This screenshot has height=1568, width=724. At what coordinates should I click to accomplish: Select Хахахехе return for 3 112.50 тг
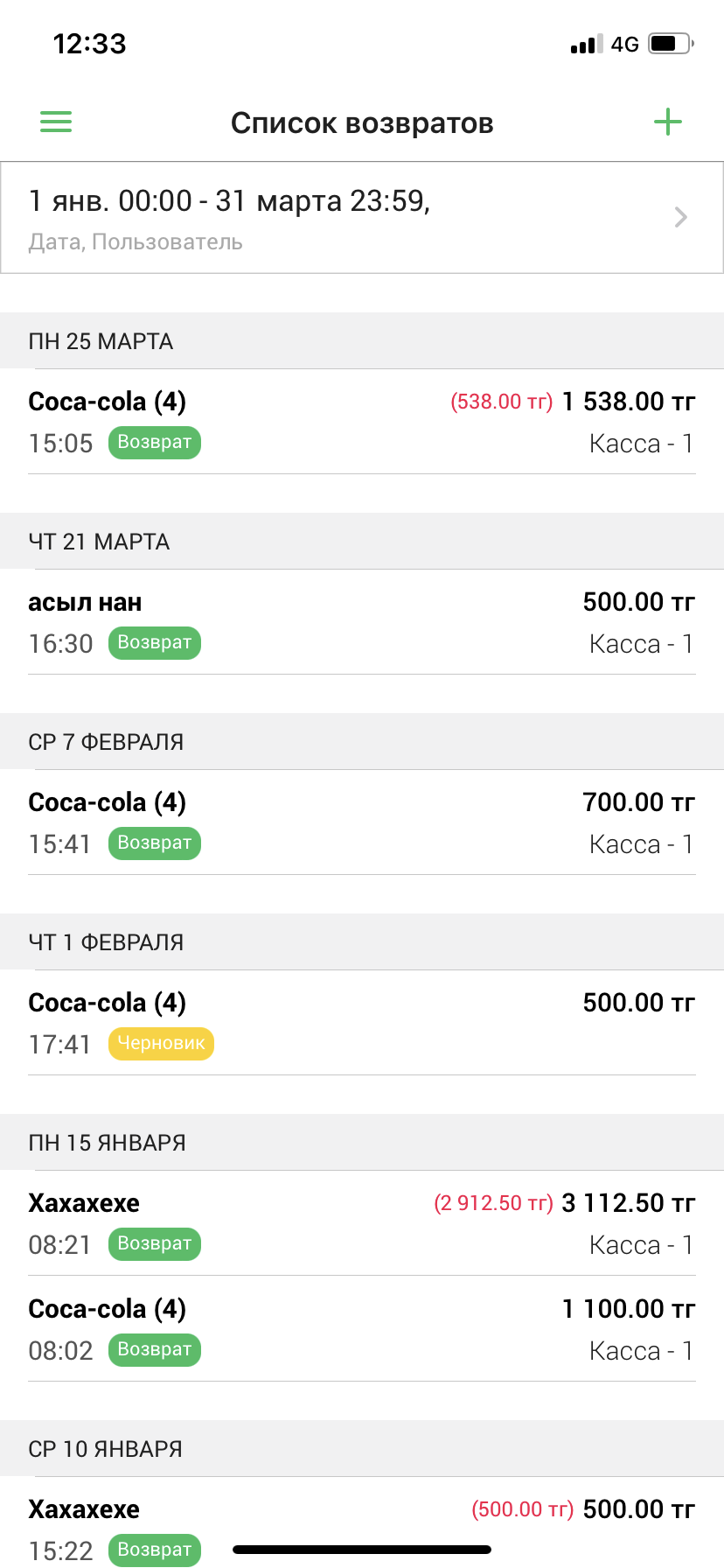(362, 1223)
